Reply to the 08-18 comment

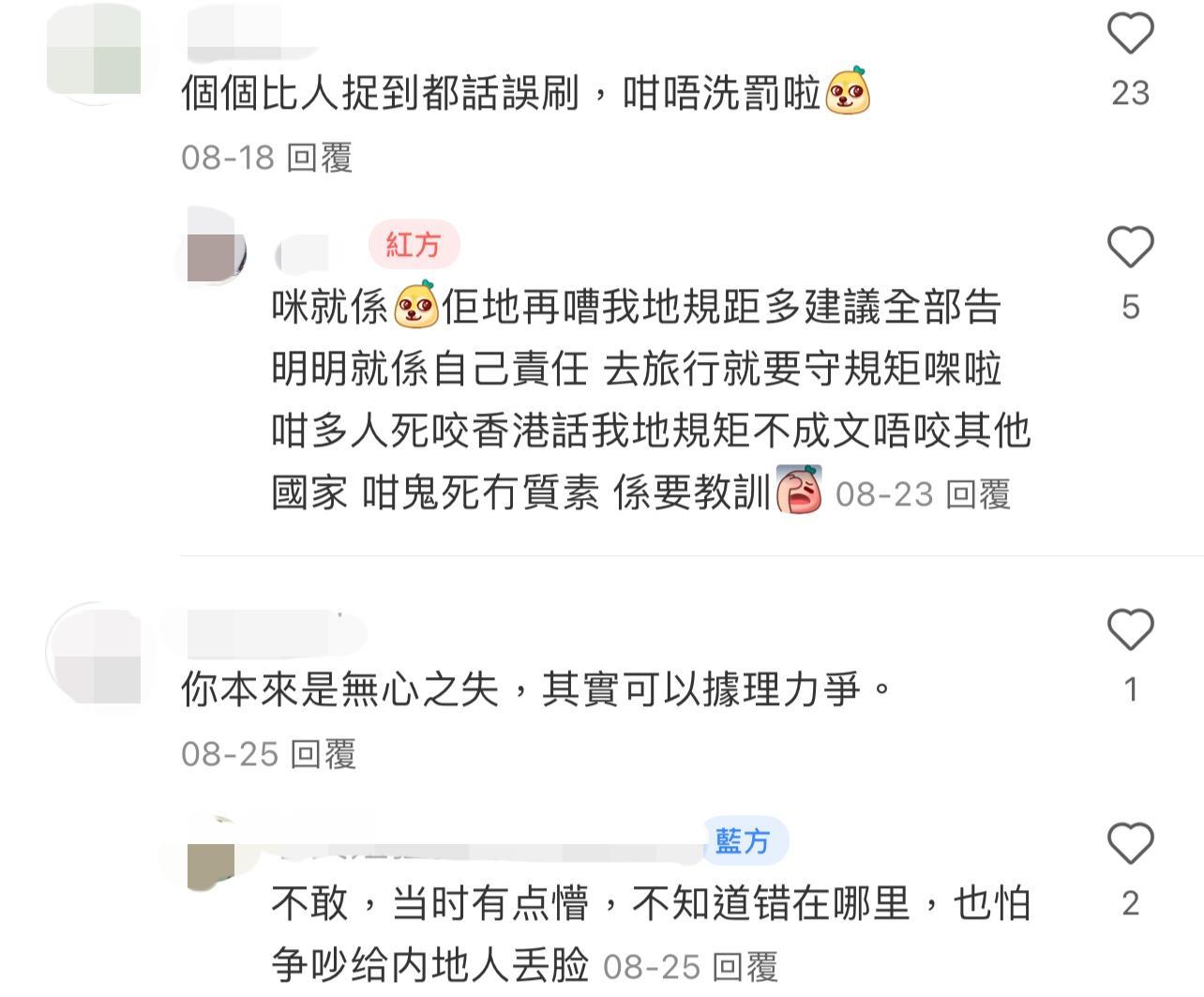(x=319, y=157)
